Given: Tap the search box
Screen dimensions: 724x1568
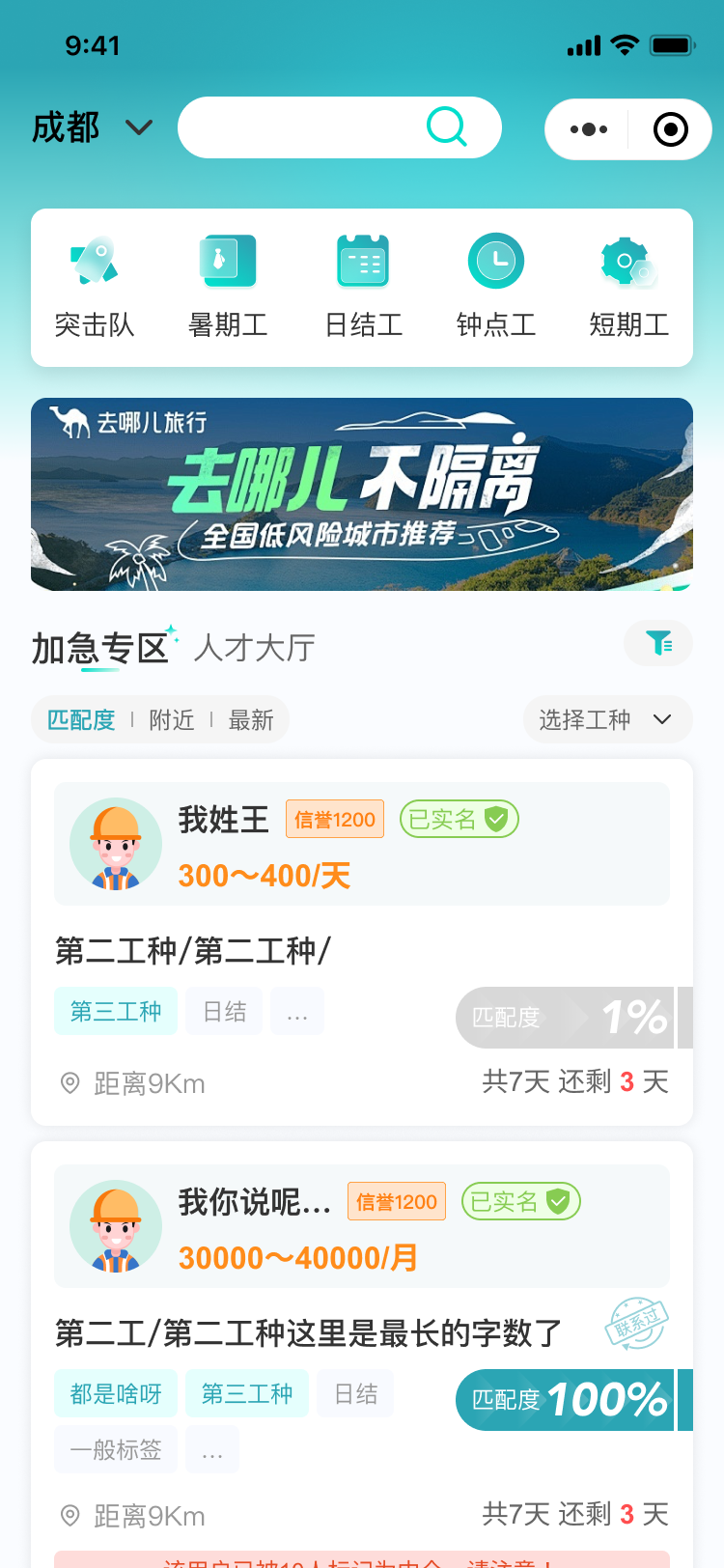Looking at the screenshot, I should click(338, 127).
